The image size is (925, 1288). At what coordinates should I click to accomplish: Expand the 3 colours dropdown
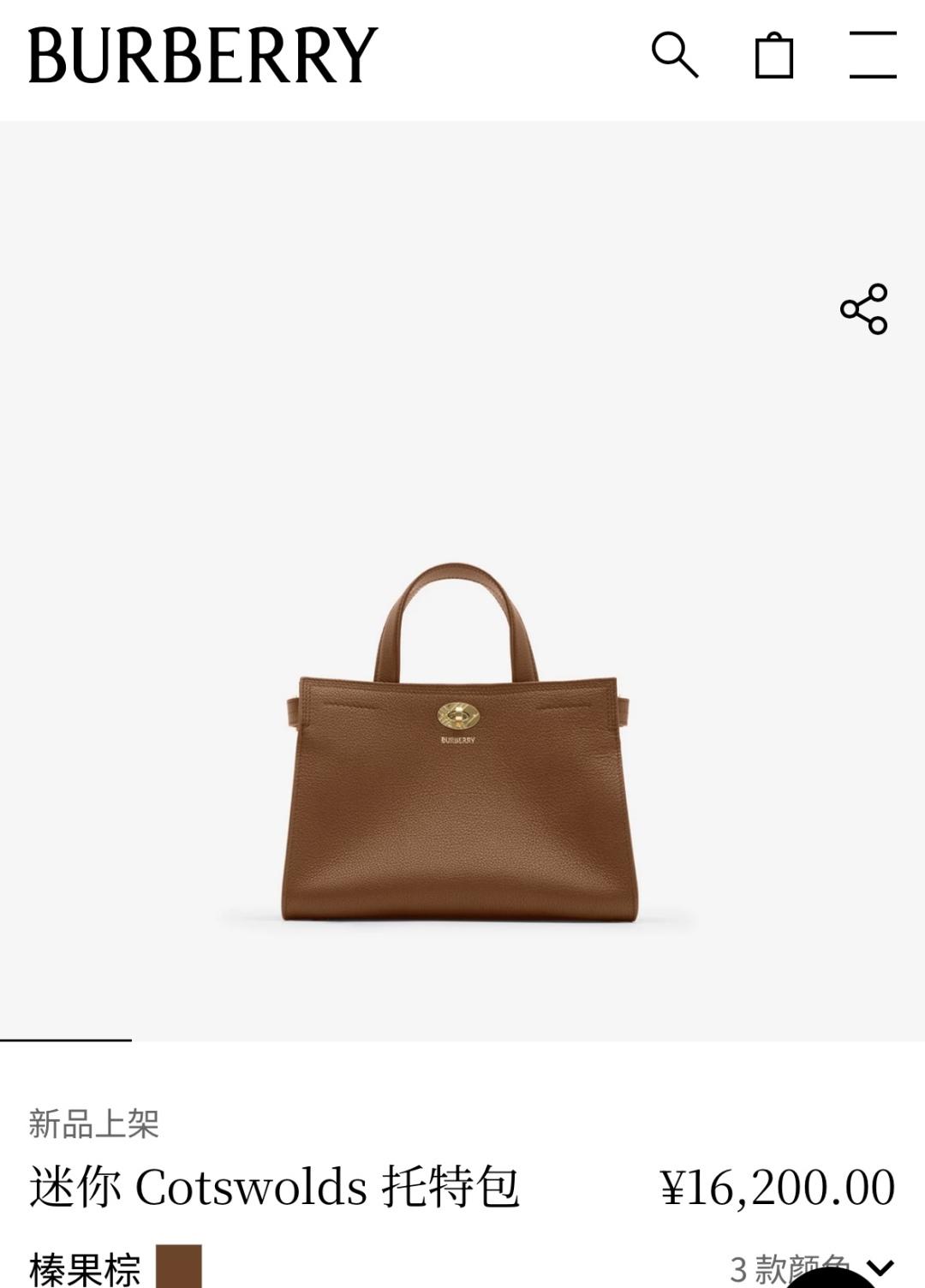pyautogui.click(x=880, y=1267)
